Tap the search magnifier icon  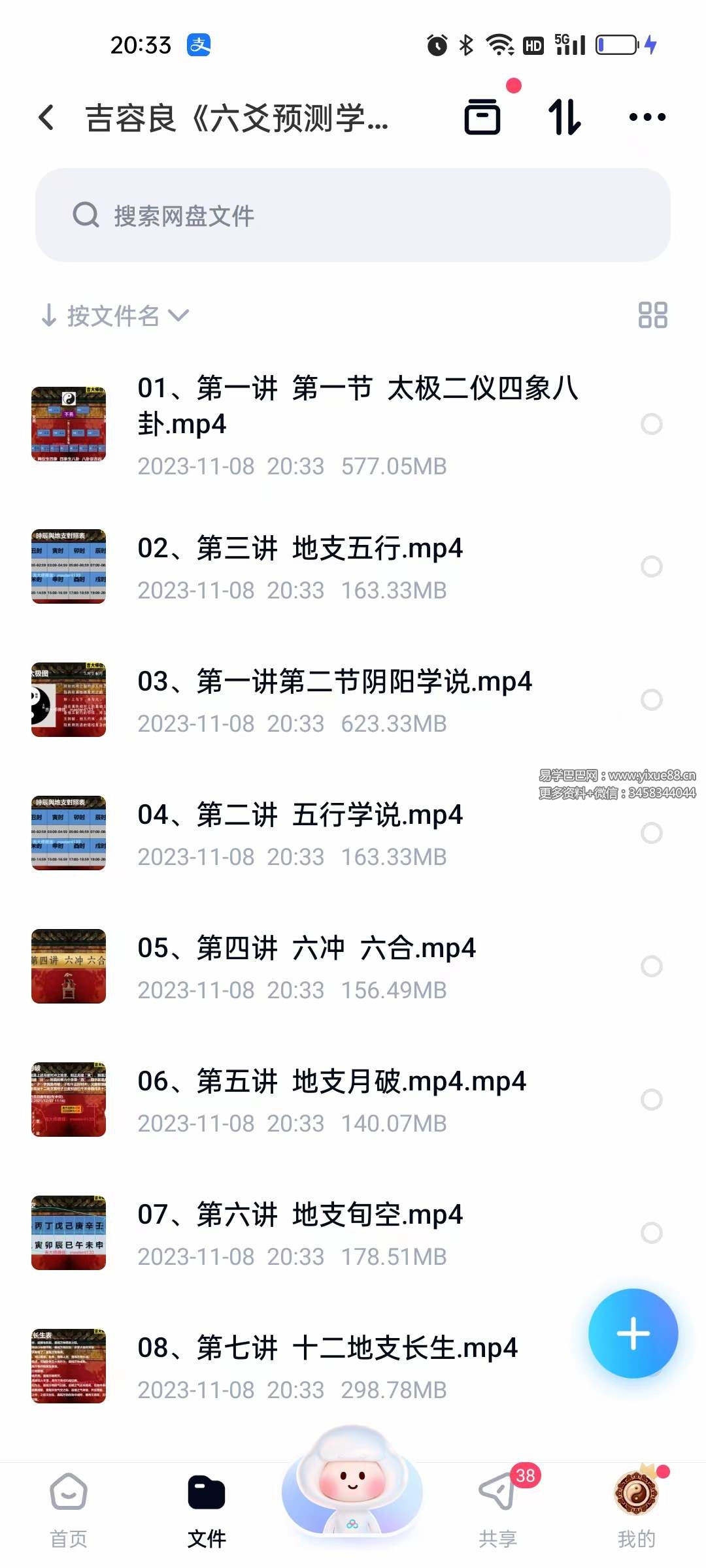[86, 216]
